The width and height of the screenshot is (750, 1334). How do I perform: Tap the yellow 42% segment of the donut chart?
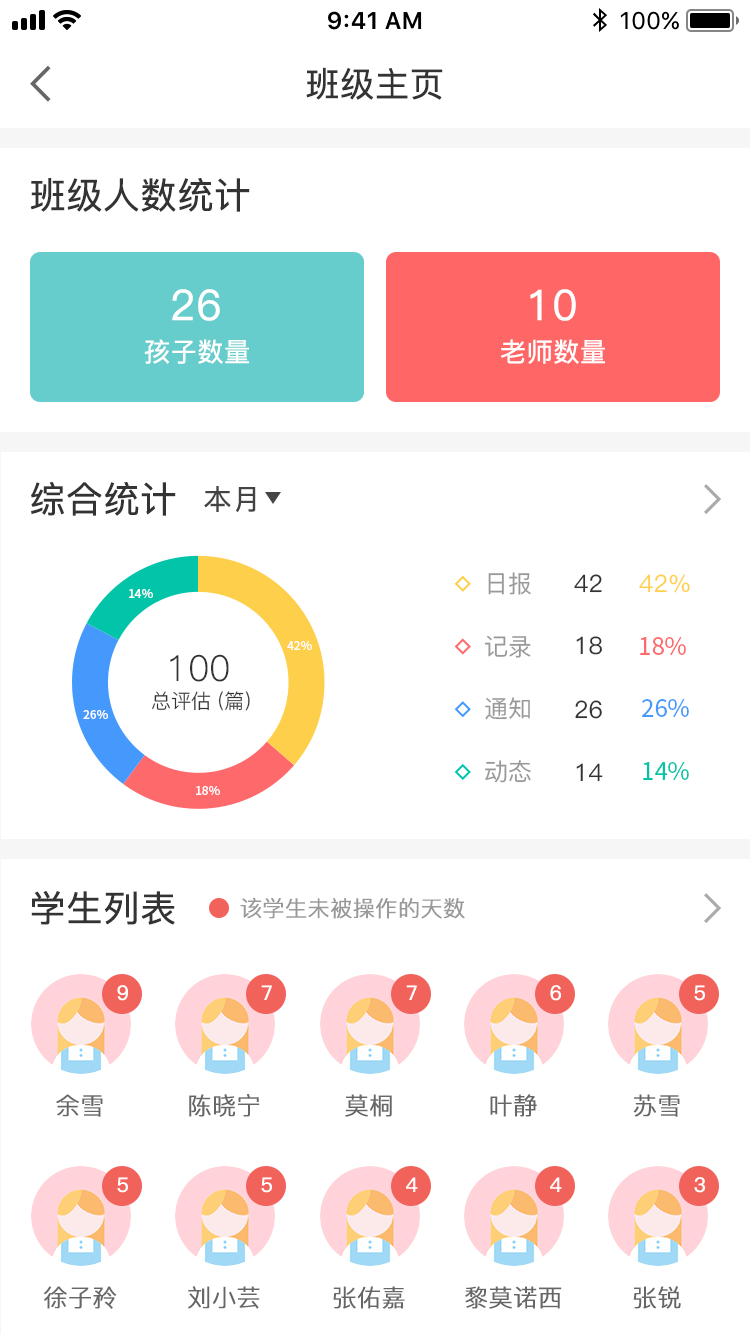[300, 645]
